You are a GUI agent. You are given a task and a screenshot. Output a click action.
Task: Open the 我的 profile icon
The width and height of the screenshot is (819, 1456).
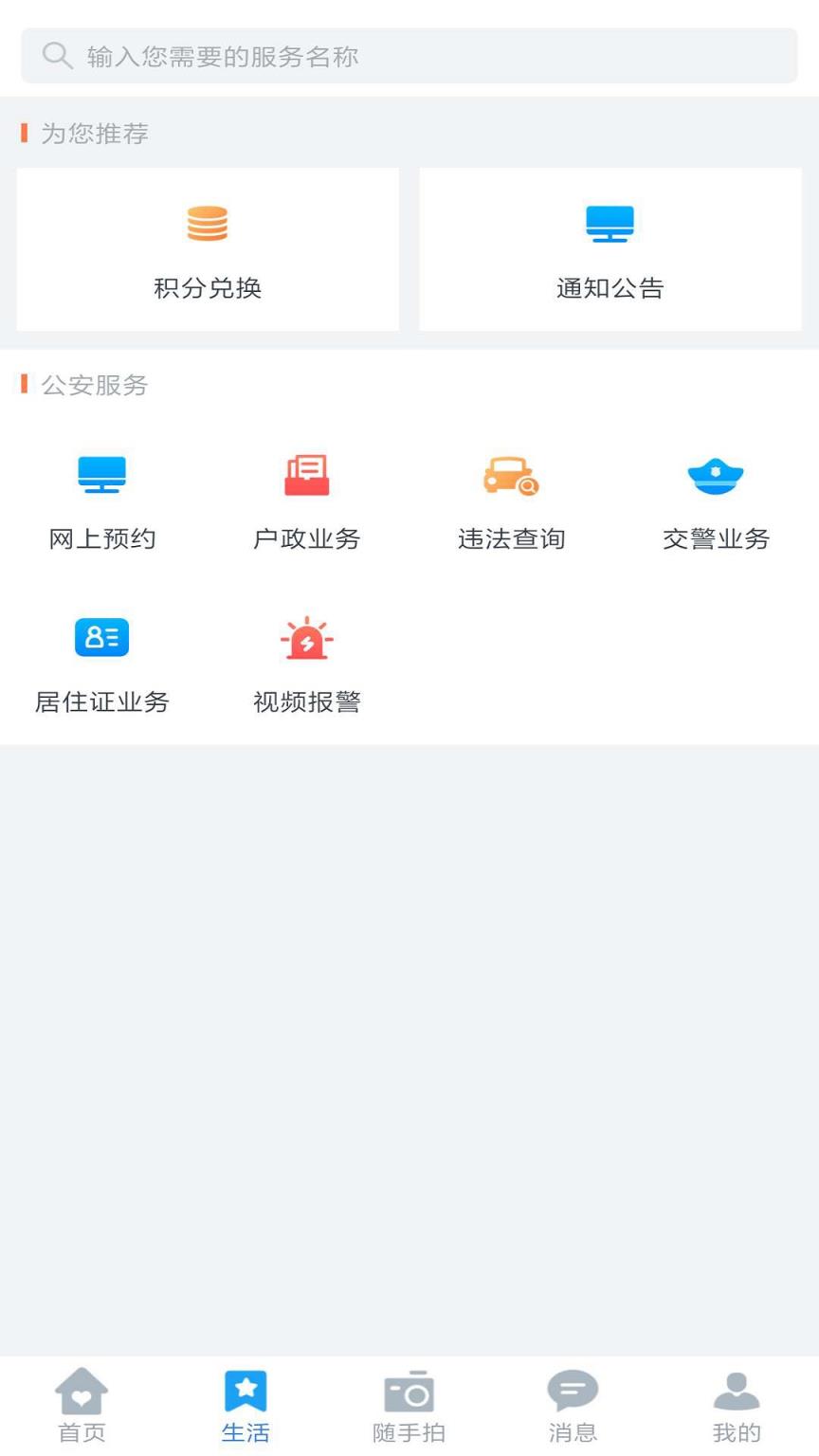737,1392
